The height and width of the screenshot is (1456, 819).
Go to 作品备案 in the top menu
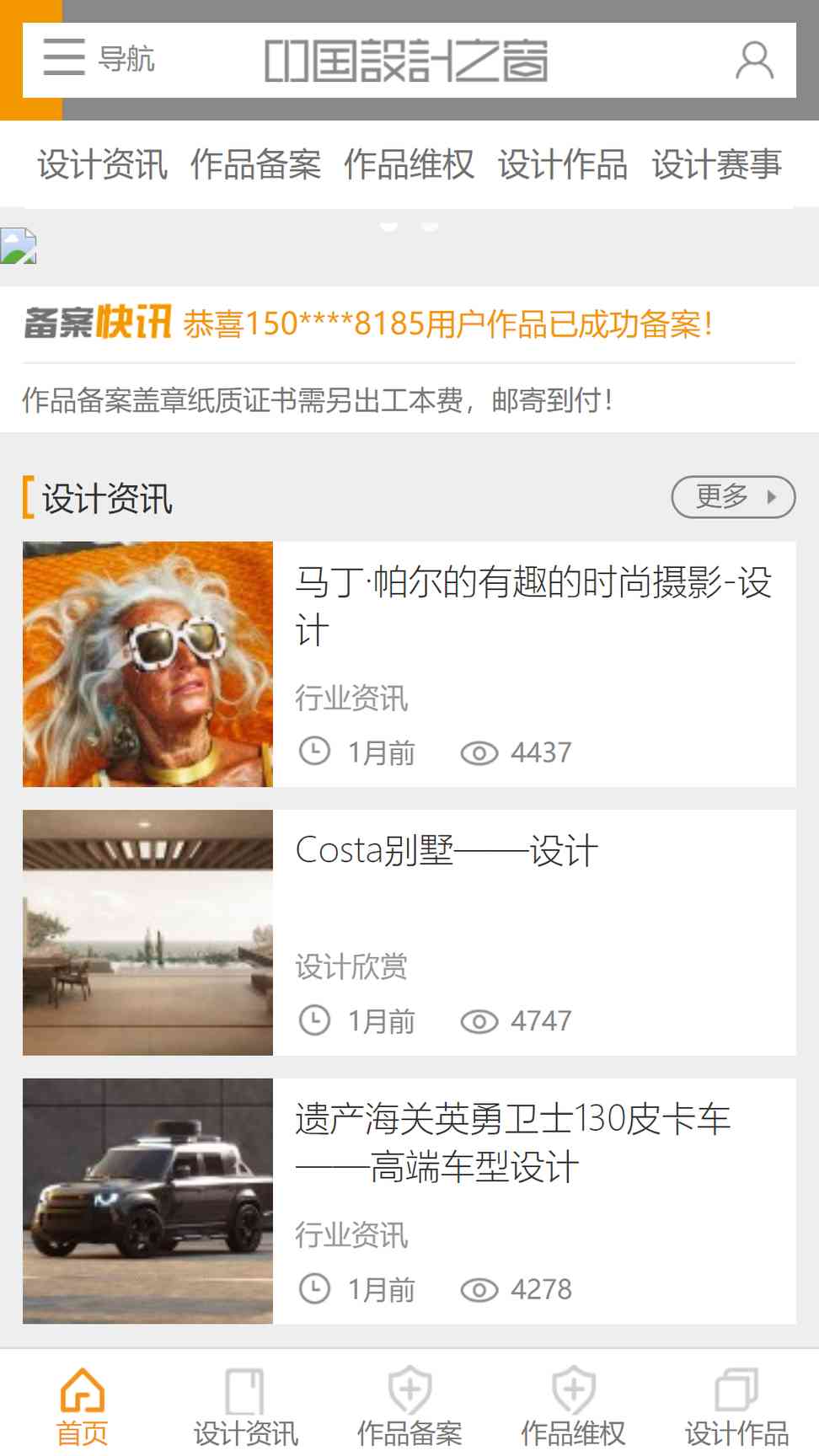click(255, 164)
